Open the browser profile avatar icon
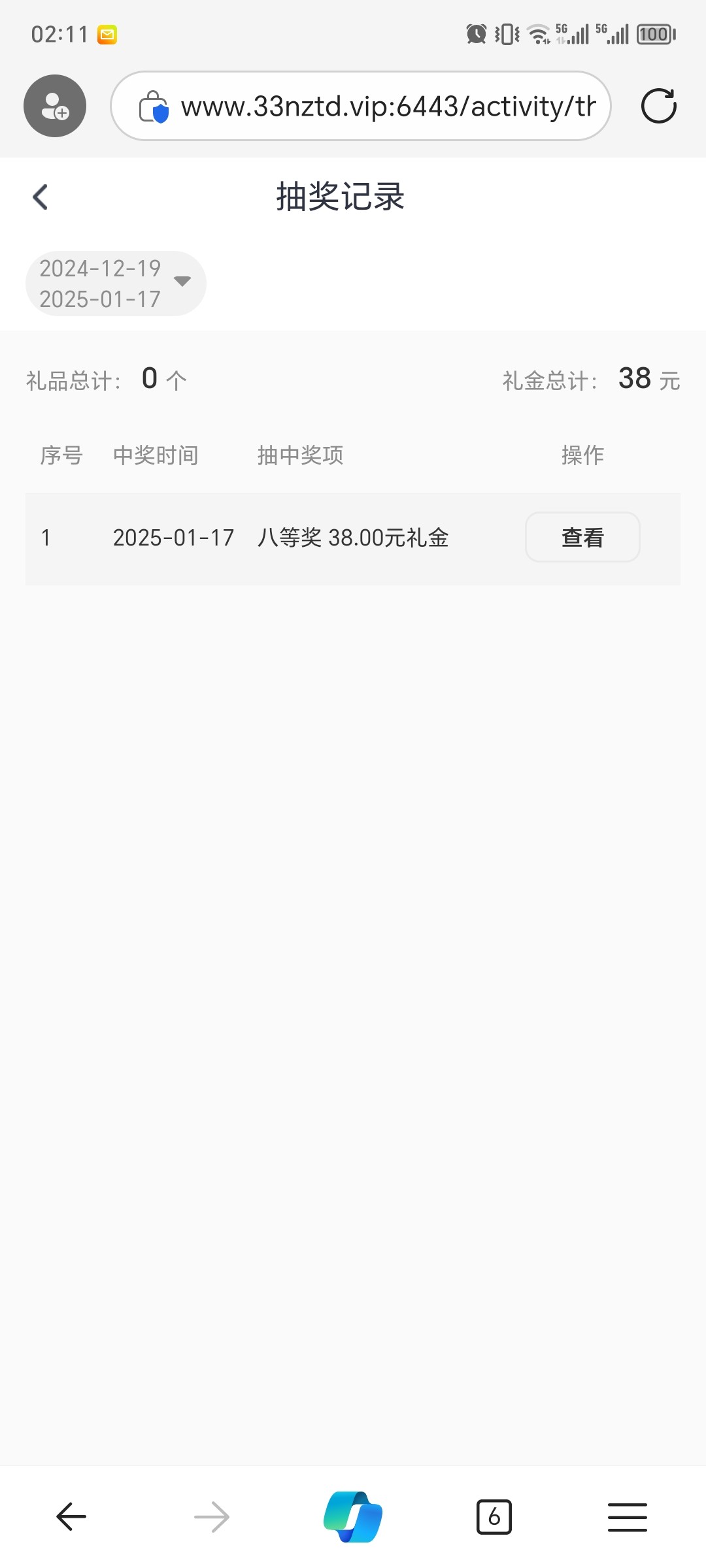The height and width of the screenshot is (1568, 706). pyautogui.click(x=55, y=106)
